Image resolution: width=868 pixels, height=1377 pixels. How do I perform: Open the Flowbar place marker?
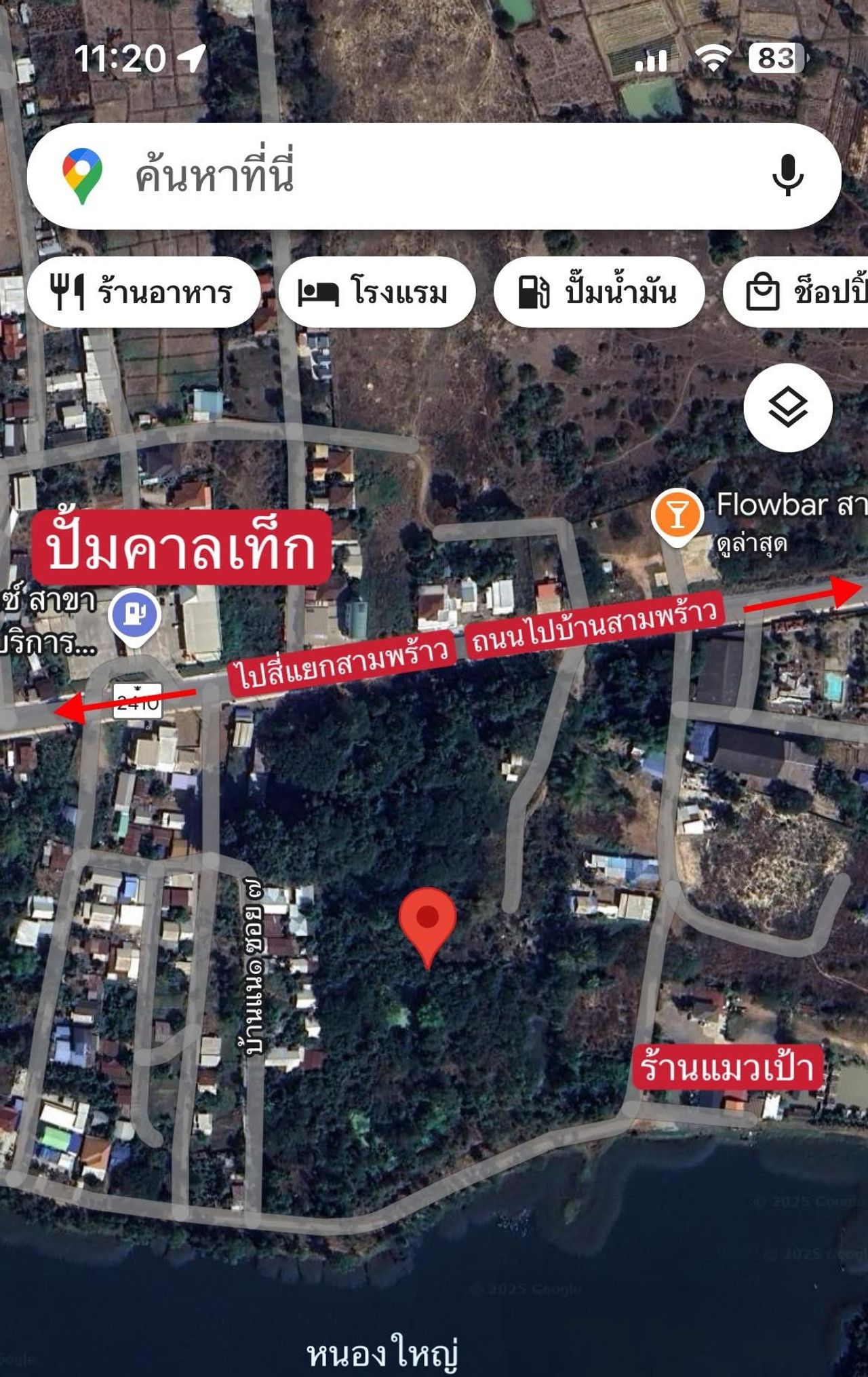click(676, 517)
